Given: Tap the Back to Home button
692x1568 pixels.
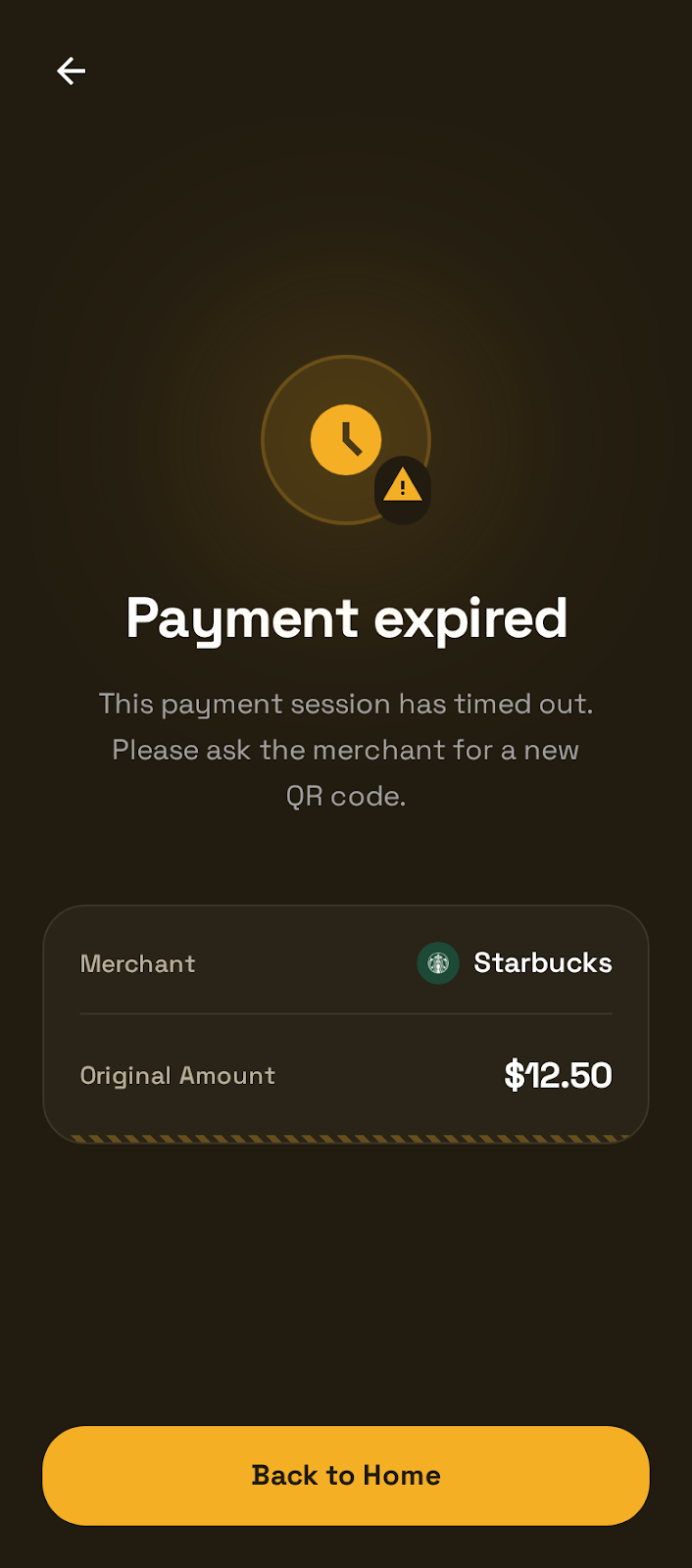Looking at the screenshot, I should click(346, 1475).
